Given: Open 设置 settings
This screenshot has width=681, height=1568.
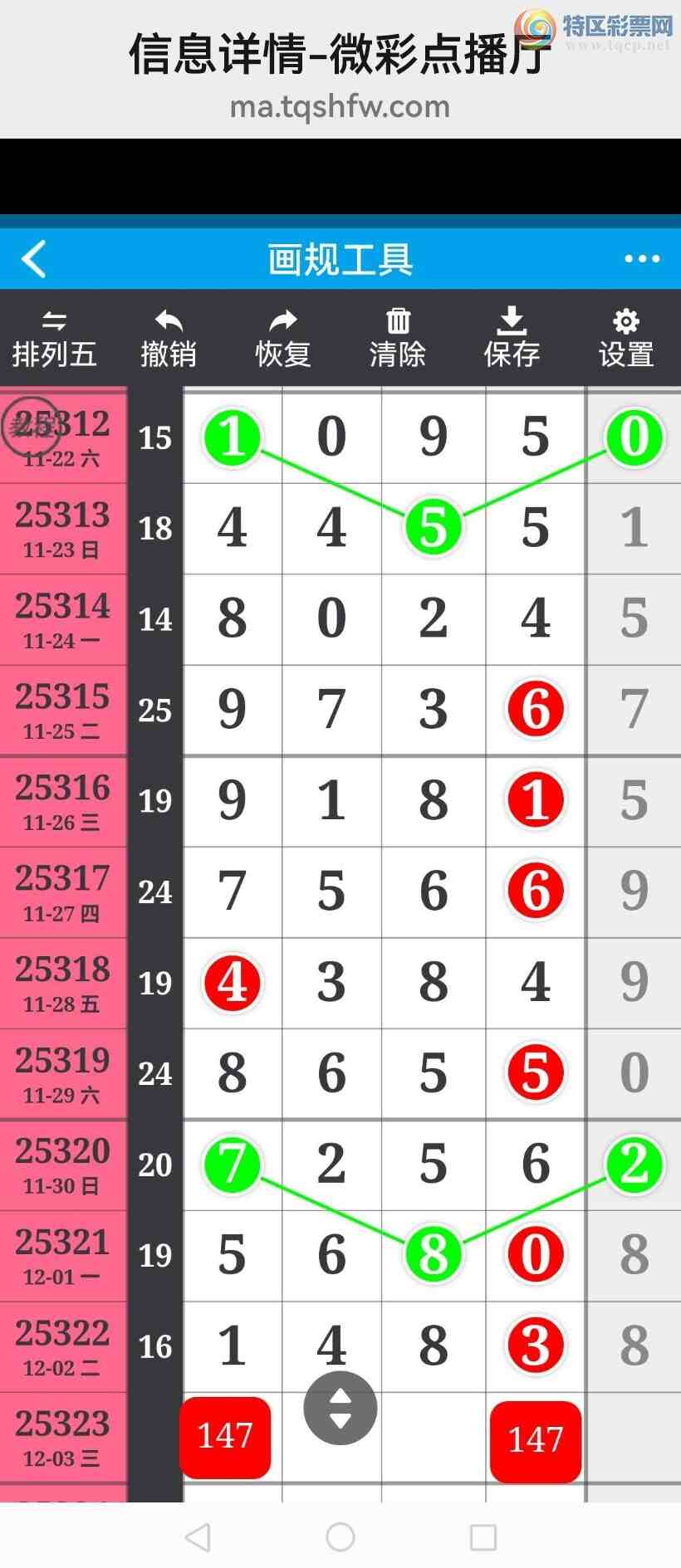Looking at the screenshot, I should [x=626, y=339].
